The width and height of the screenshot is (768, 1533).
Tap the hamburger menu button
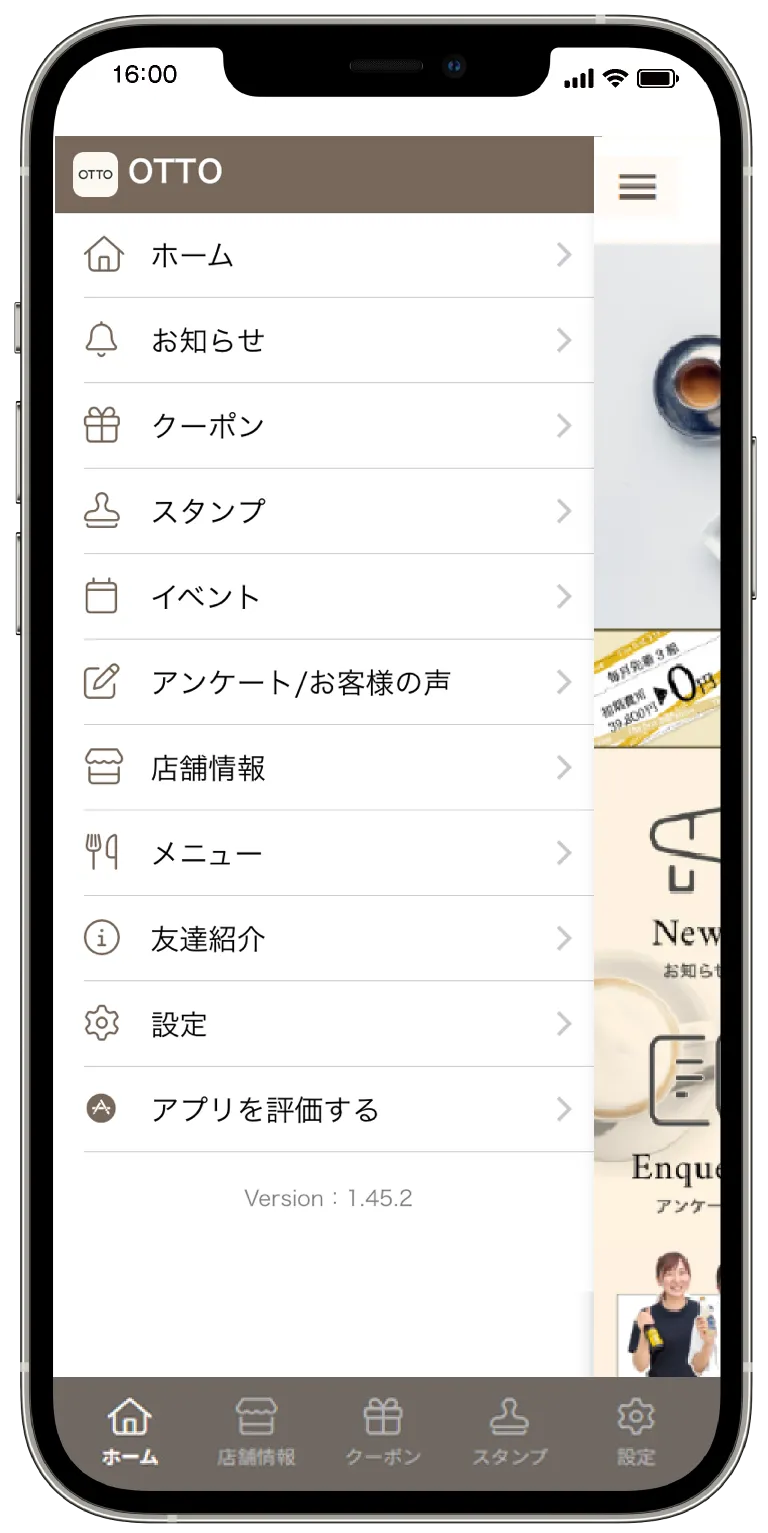pos(637,187)
